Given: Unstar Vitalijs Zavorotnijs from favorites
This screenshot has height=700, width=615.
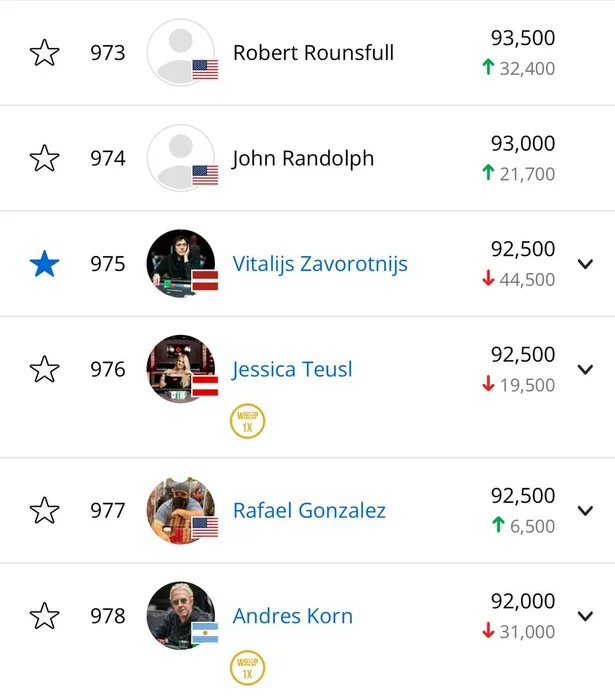Looking at the screenshot, I should pos(44,264).
